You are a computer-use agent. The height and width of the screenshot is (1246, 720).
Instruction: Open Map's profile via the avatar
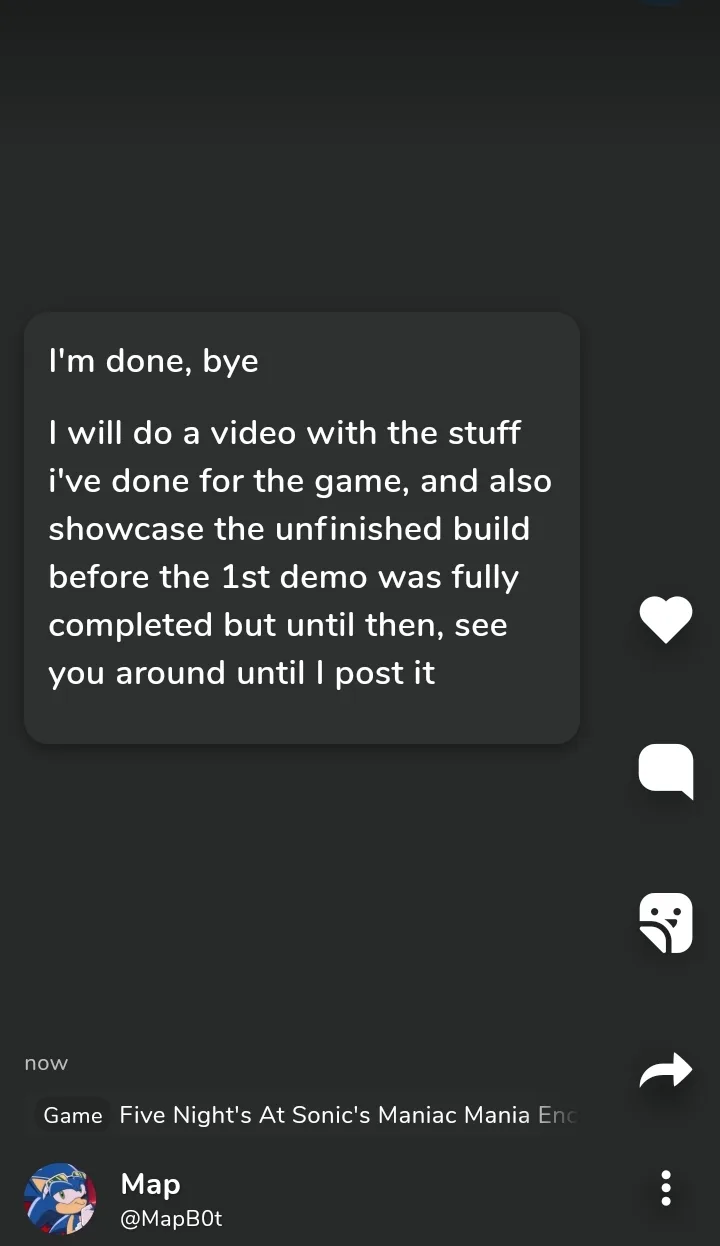(x=60, y=1197)
